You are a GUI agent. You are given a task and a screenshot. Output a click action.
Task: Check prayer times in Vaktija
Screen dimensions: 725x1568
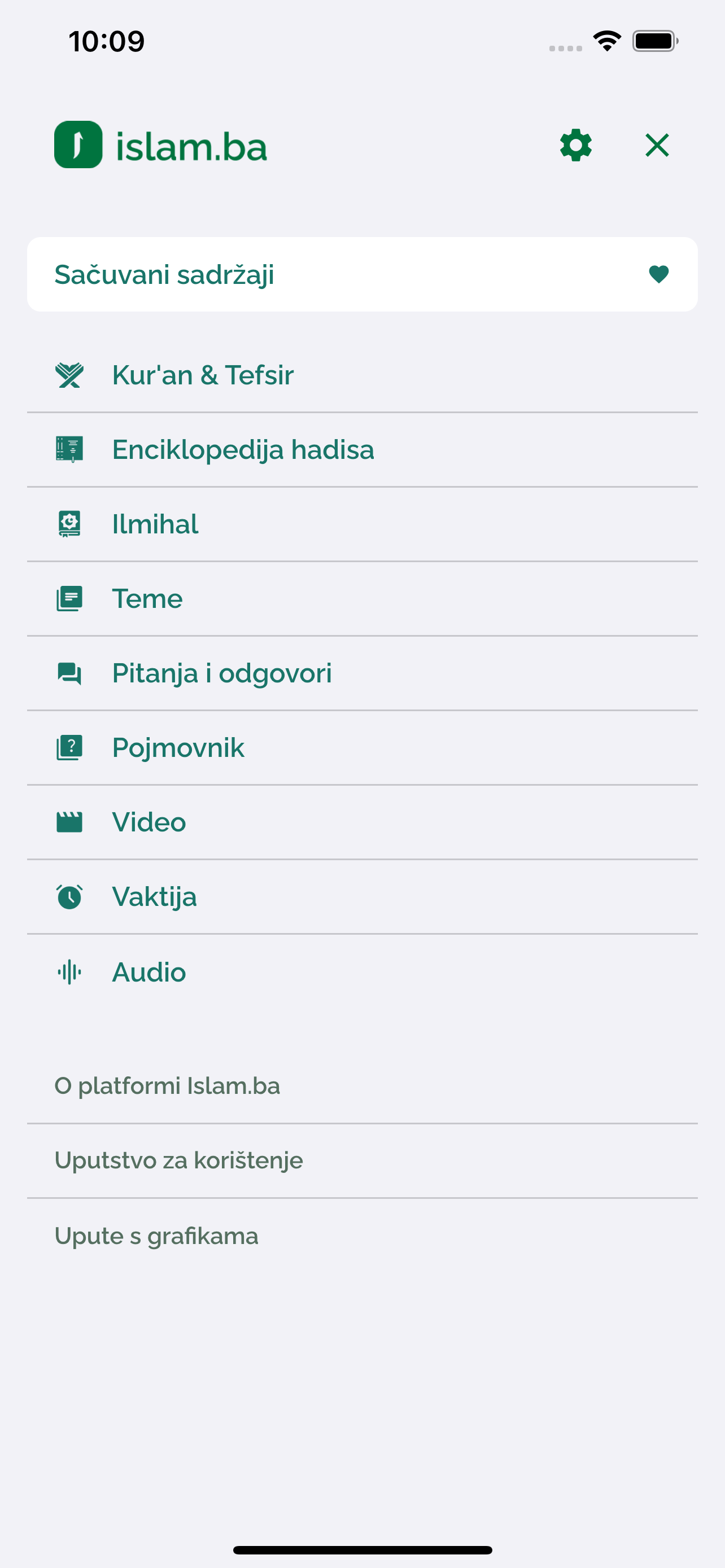point(155,897)
